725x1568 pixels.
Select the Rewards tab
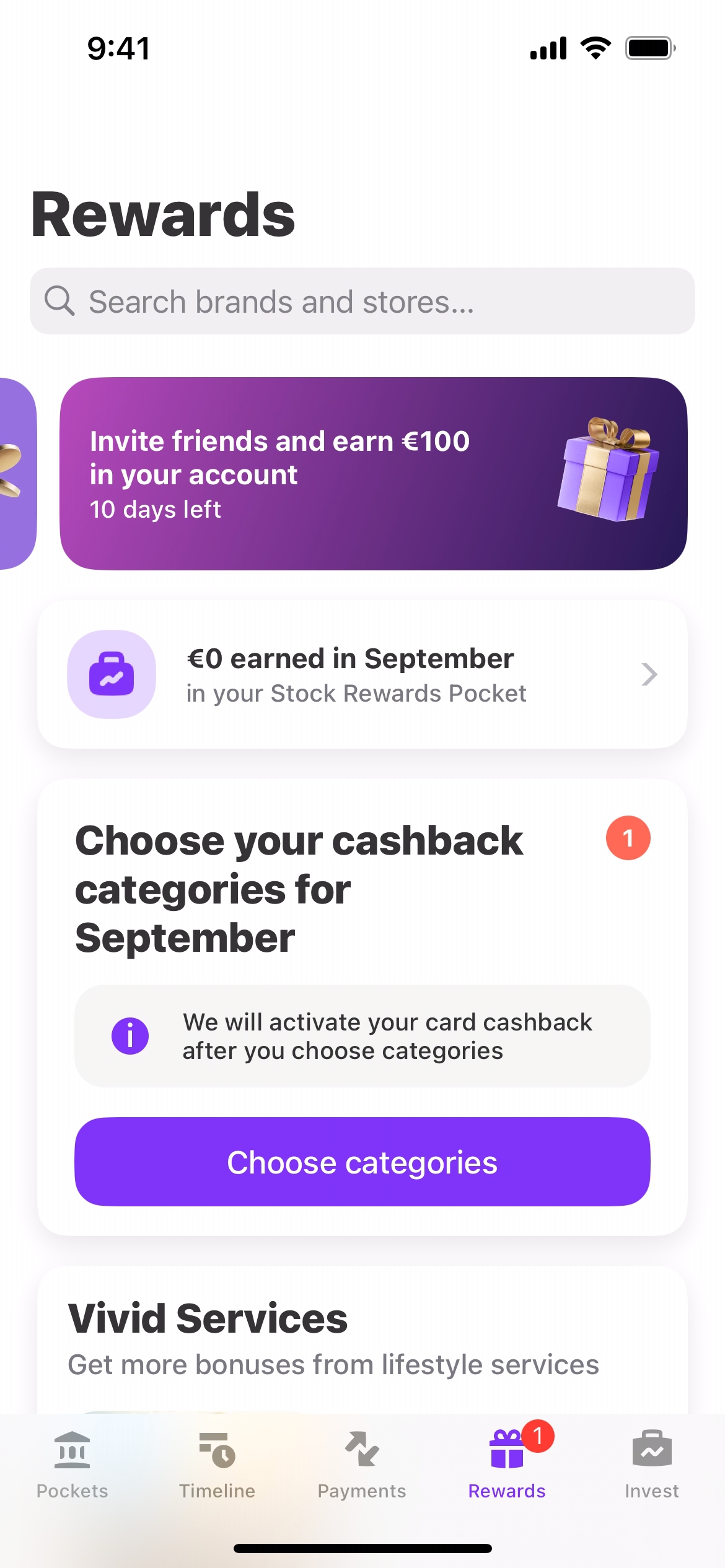(506, 1465)
